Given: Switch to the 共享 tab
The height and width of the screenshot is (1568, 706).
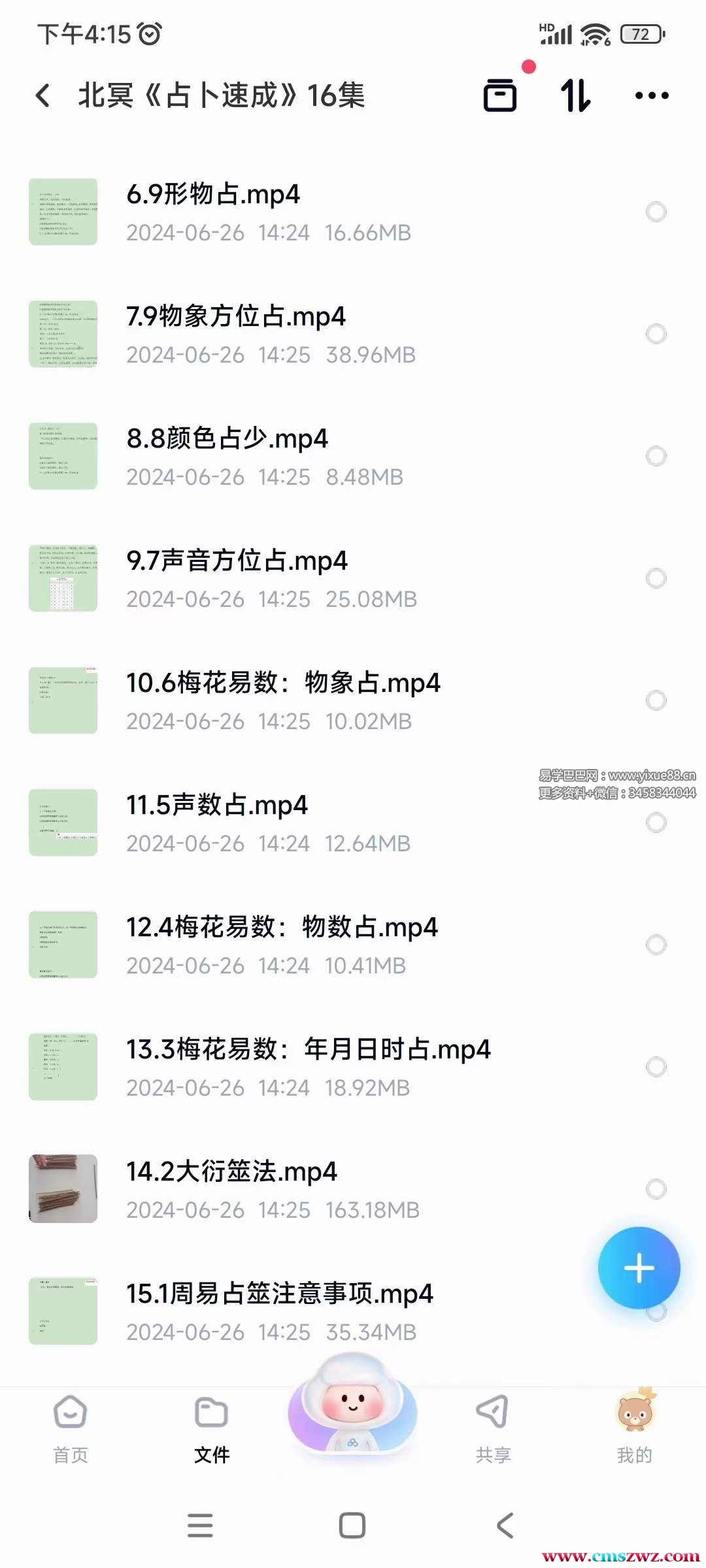Looking at the screenshot, I should (493, 1428).
